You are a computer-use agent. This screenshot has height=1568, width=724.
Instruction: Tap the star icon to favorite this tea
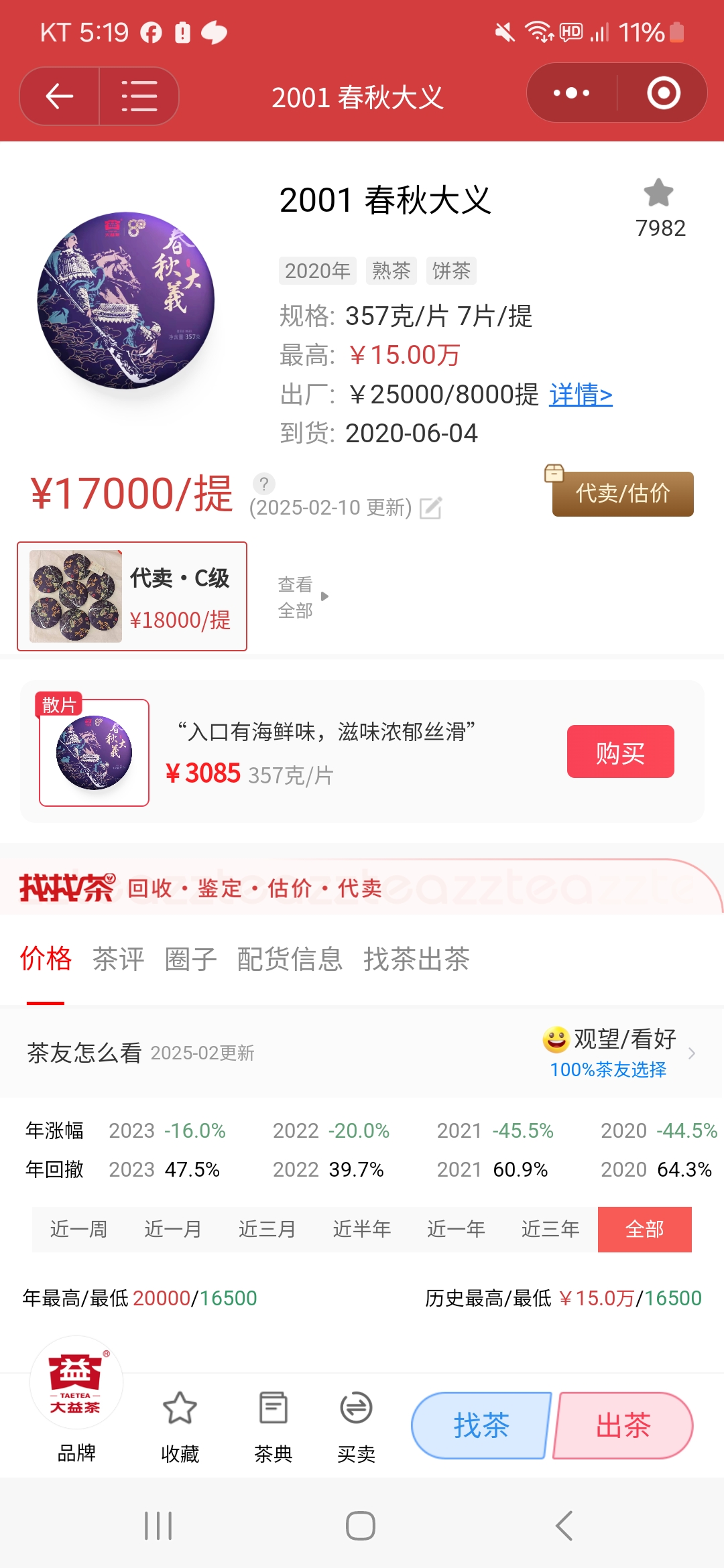[x=659, y=194]
